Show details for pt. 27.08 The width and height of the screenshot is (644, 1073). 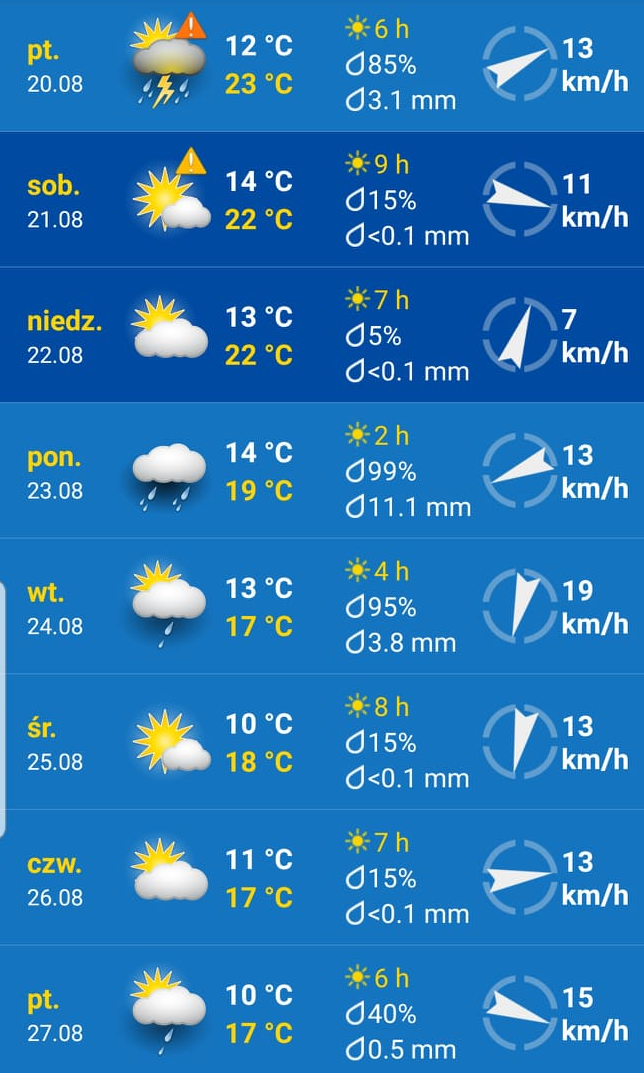[322, 1012]
